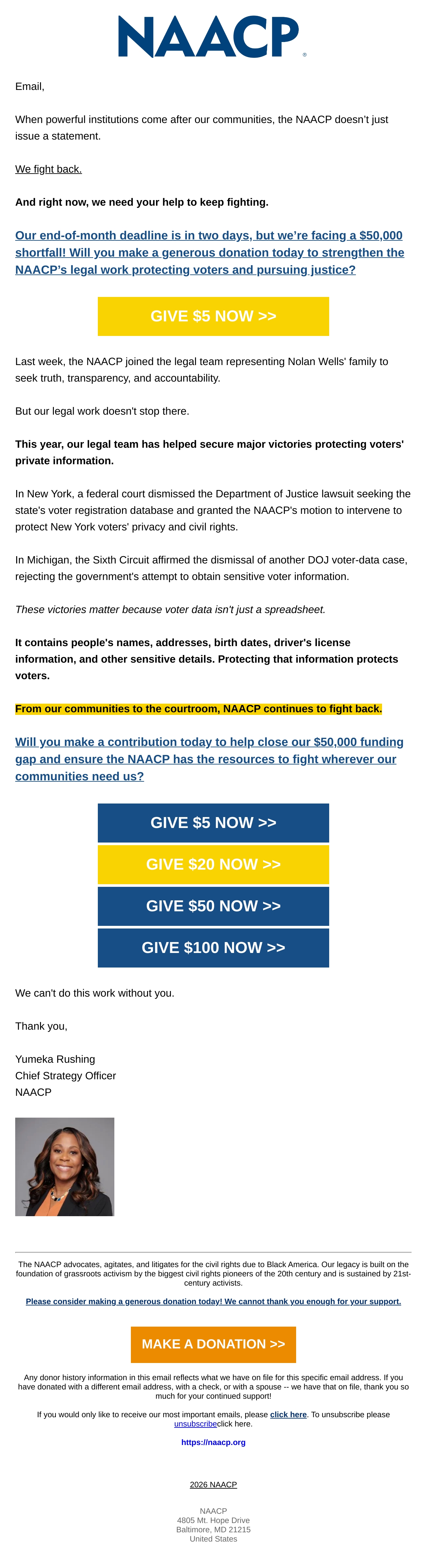Open the end-of-month deadline donation link
This screenshot has height=1568, width=427.
coord(210,253)
